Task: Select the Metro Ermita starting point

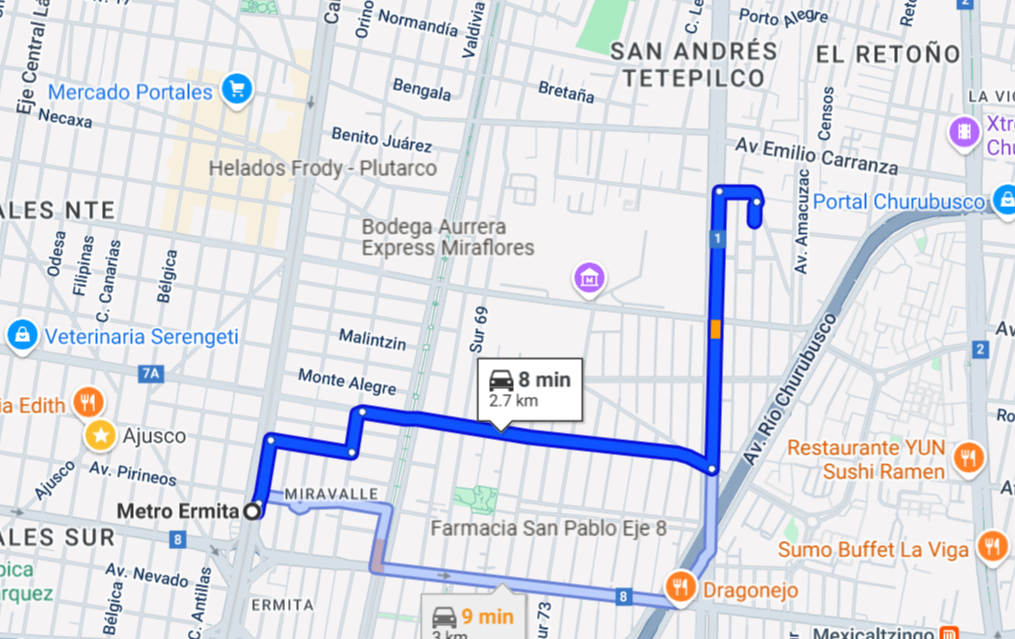Action: [x=253, y=511]
